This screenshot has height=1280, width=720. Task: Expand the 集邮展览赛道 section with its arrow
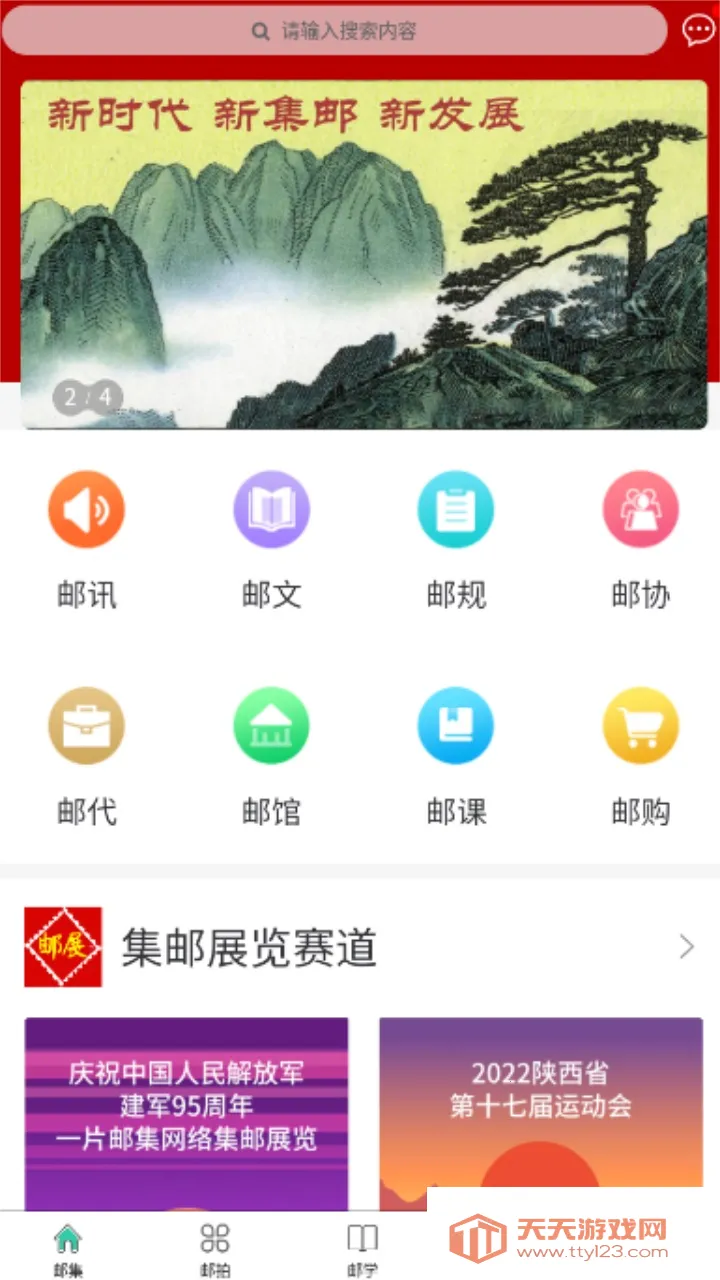(x=685, y=946)
